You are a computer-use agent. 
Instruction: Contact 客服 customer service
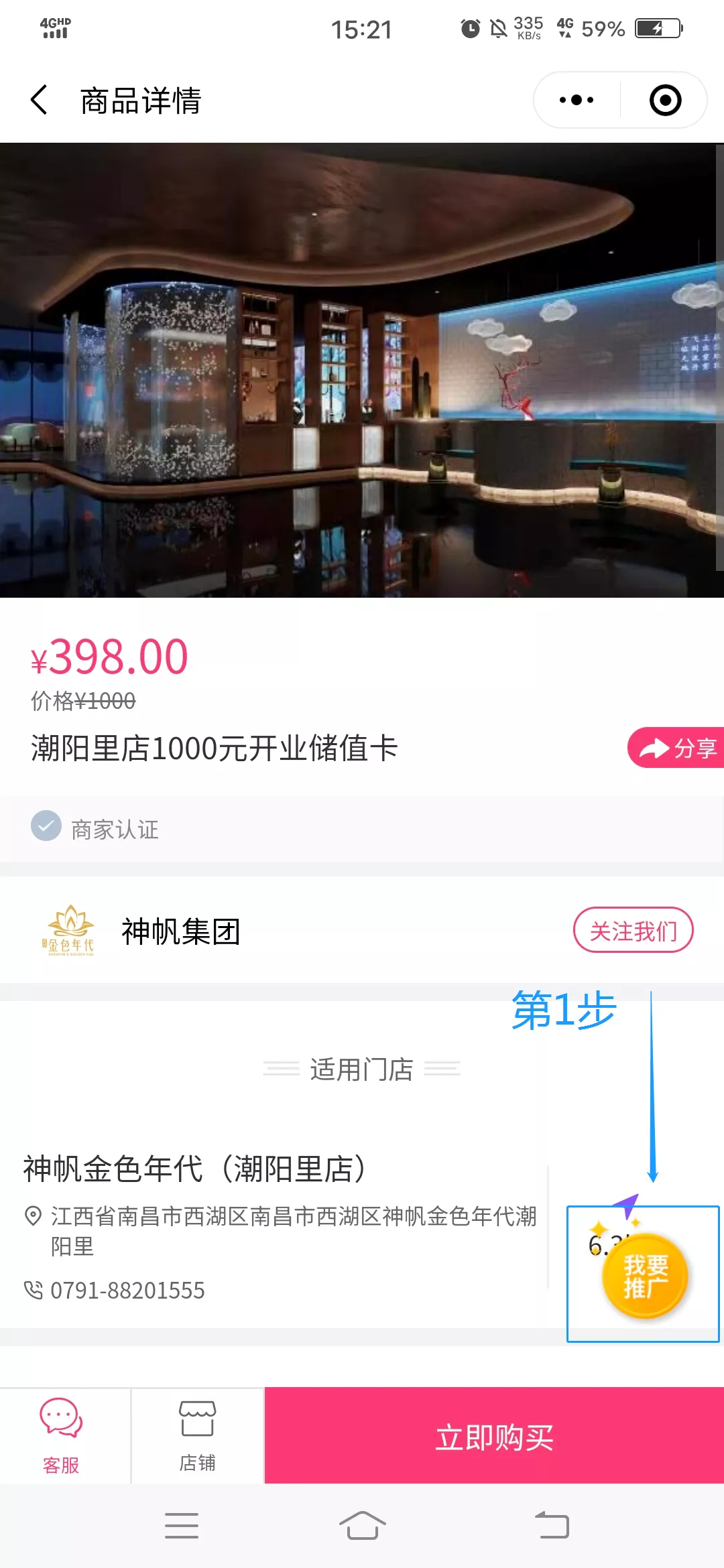pos(62,1435)
